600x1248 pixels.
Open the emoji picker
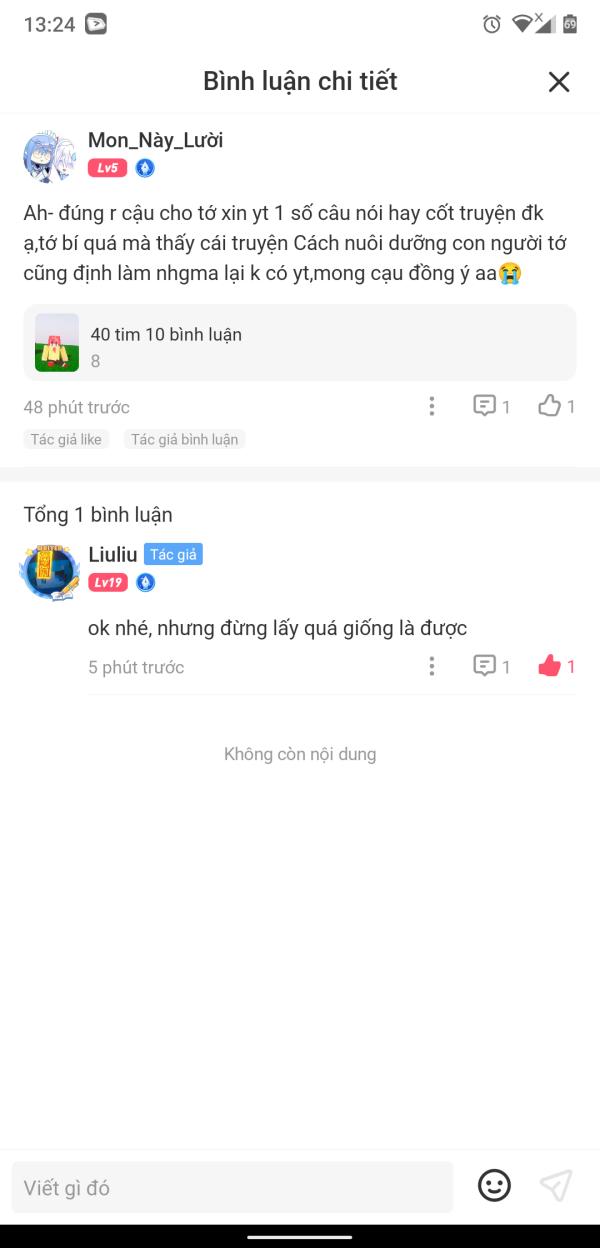[x=494, y=1186]
